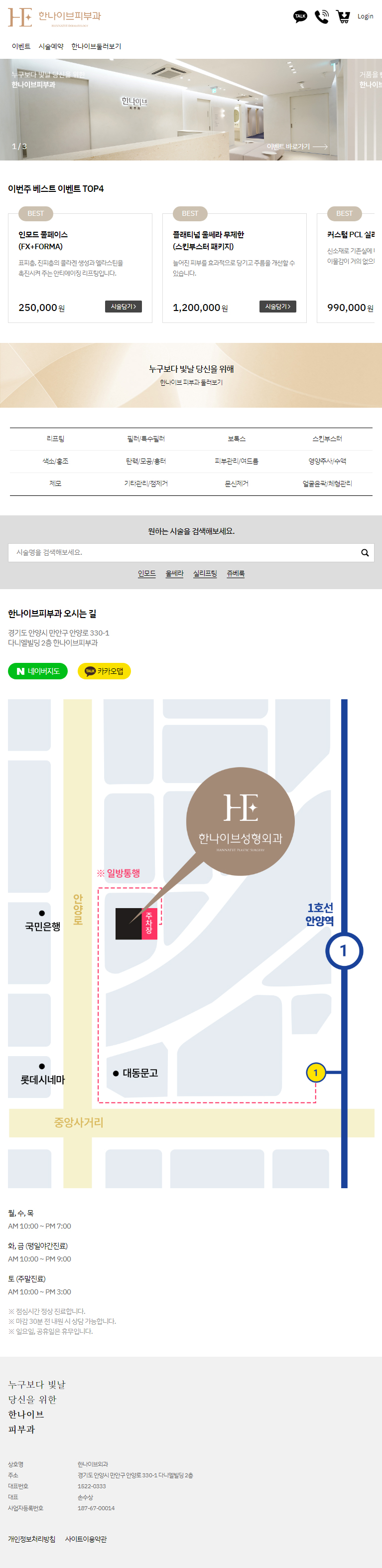
Task: Open the shopping cart
Action: click(343, 16)
